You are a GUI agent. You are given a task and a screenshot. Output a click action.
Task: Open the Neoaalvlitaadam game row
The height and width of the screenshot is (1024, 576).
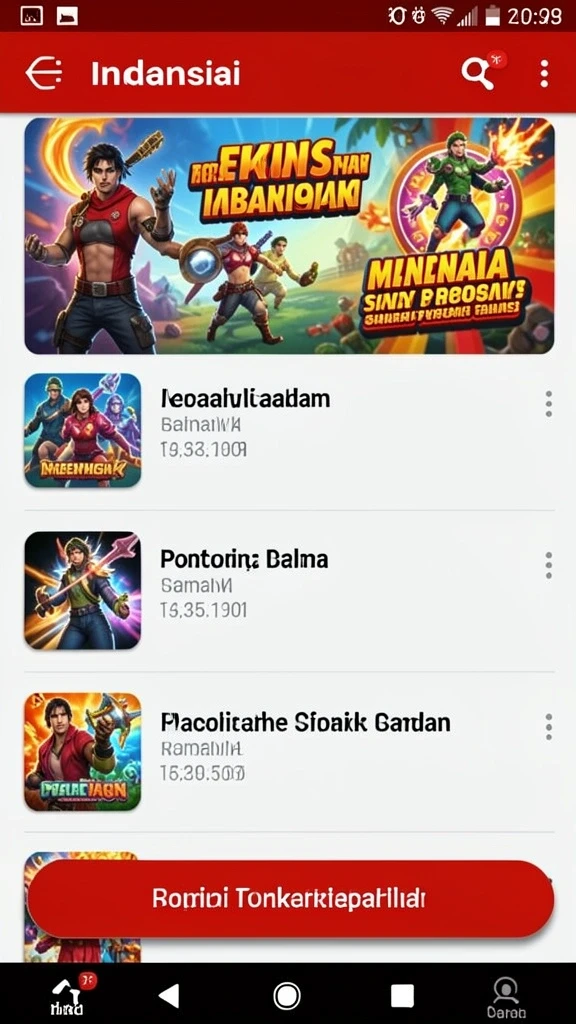(x=289, y=430)
